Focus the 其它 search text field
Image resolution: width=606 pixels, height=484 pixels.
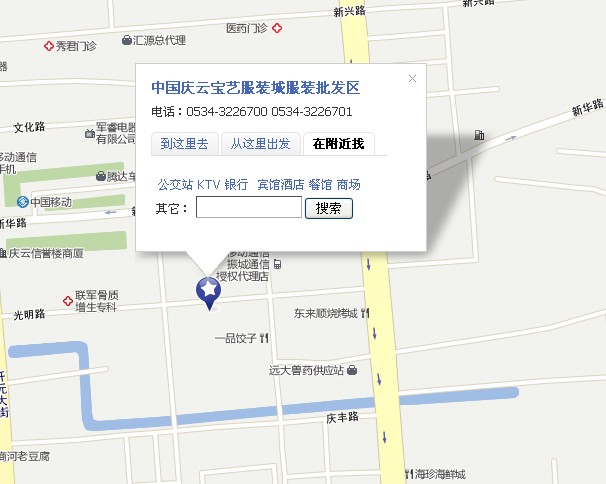click(248, 208)
